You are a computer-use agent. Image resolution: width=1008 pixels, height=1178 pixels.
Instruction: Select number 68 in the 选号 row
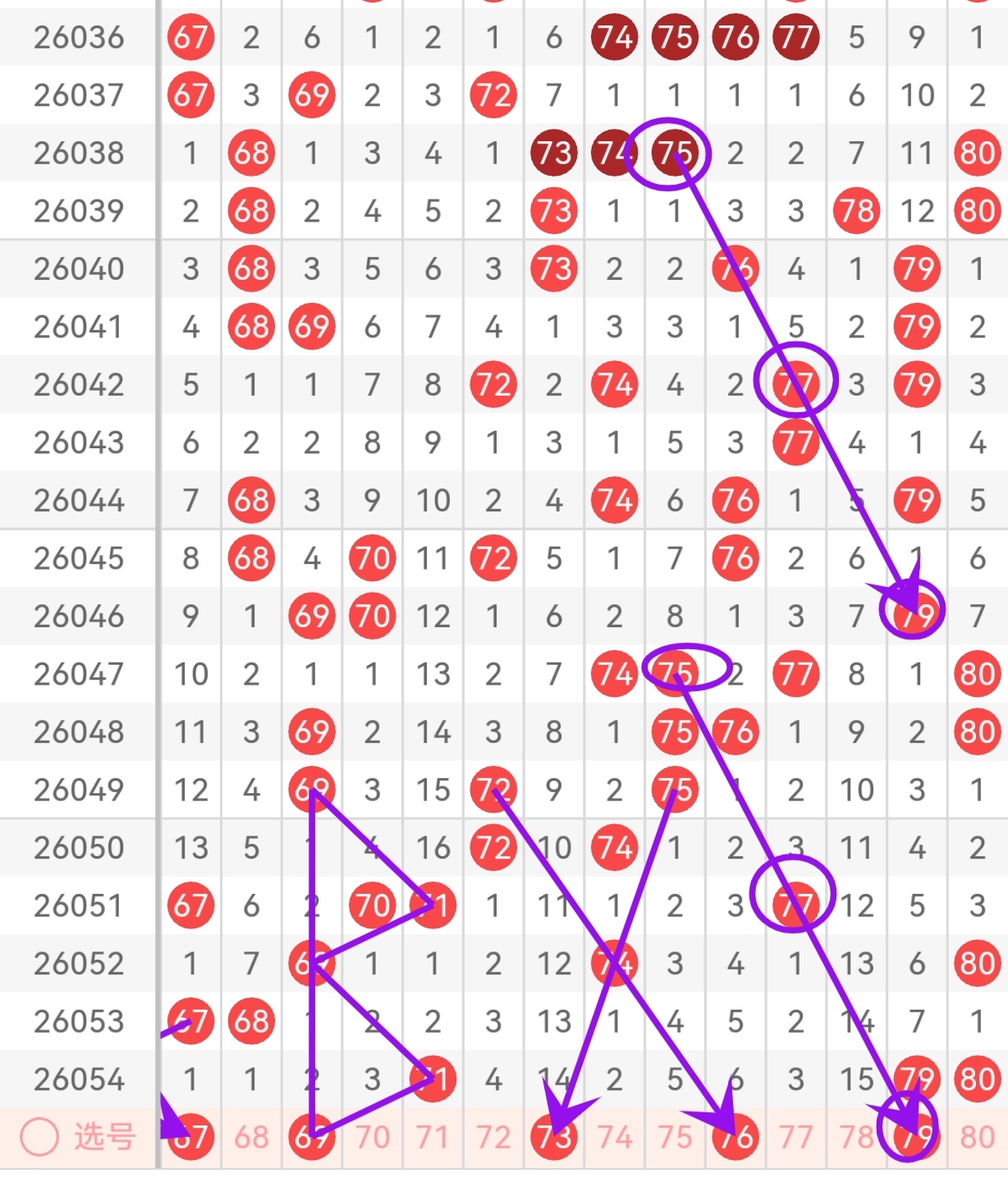coord(251,1138)
